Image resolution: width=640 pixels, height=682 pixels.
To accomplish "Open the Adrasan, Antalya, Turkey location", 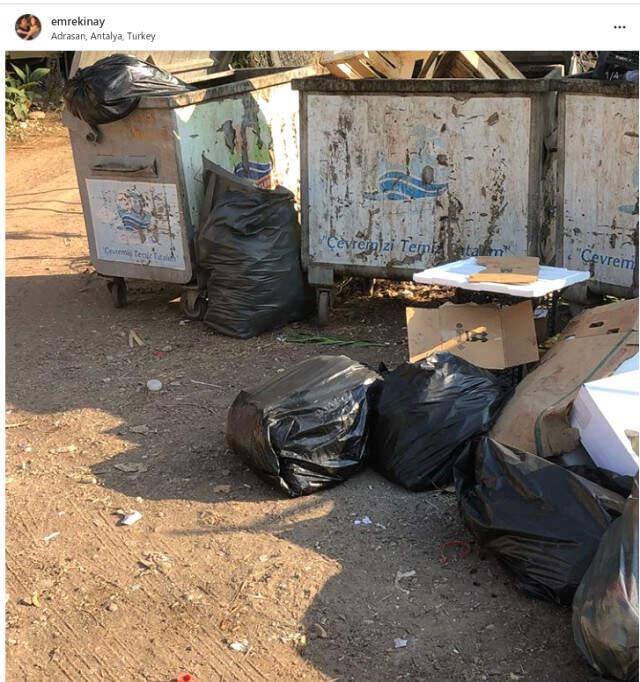I will (x=103, y=36).
